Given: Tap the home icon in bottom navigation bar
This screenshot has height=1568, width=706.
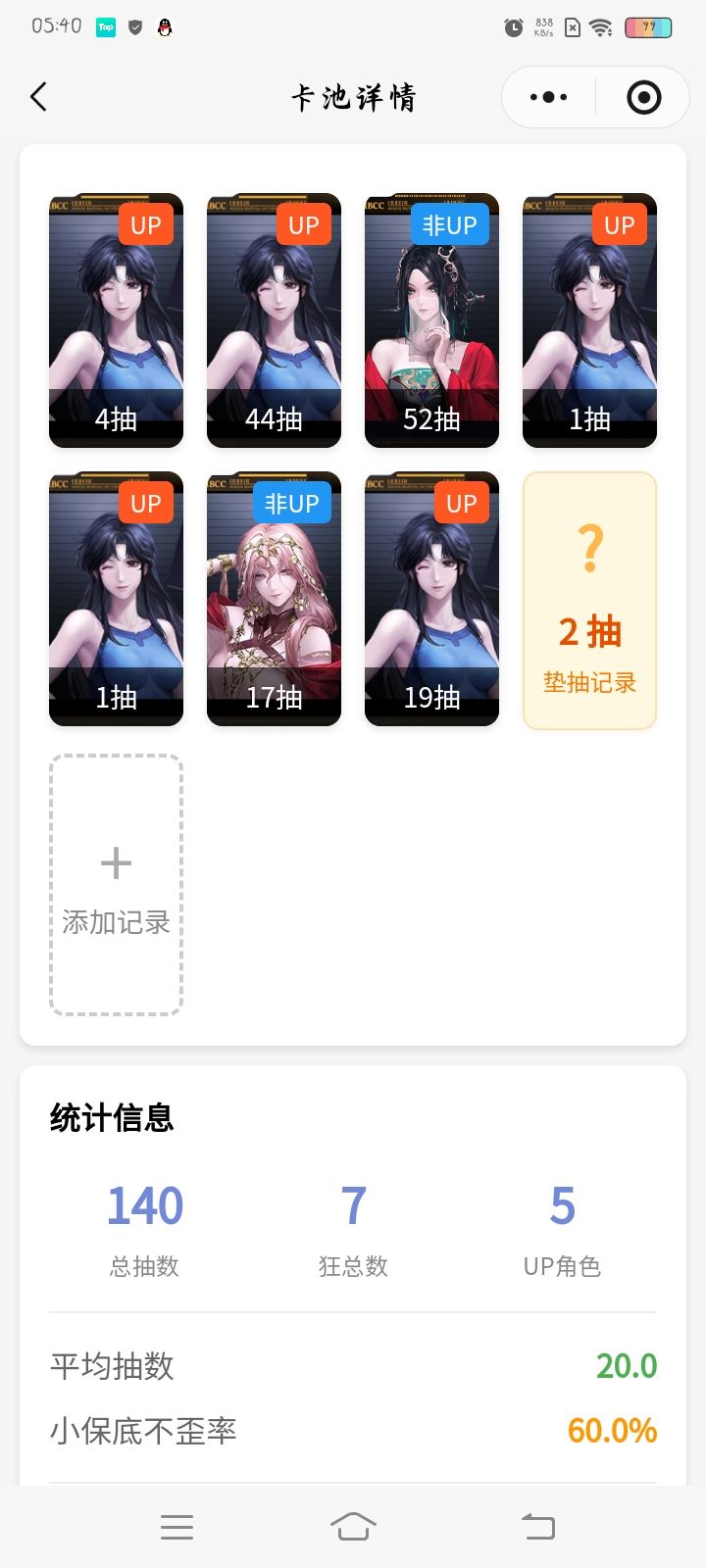Looking at the screenshot, I should [x=353, y=1525].
